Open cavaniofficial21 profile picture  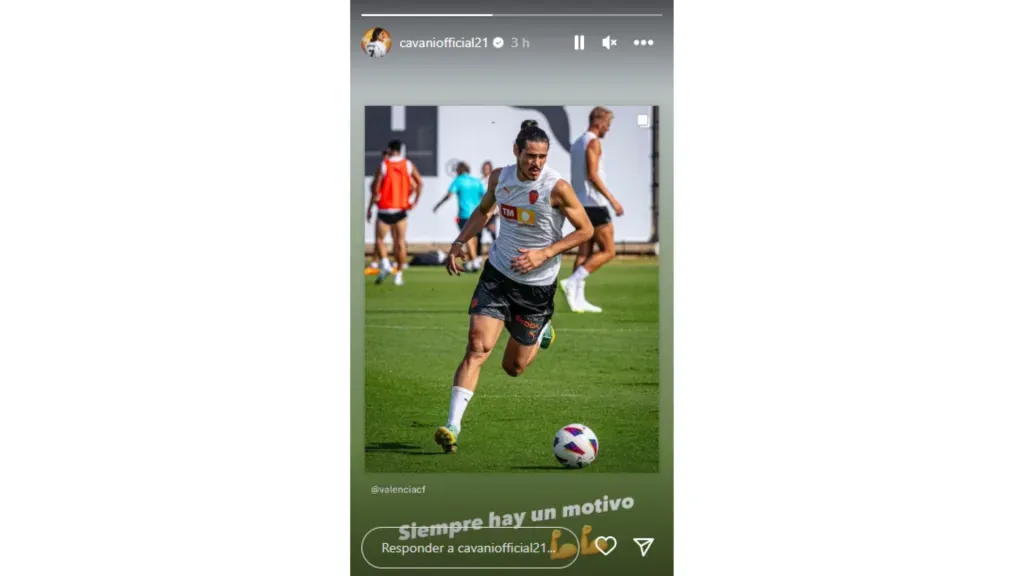(376, 42)
